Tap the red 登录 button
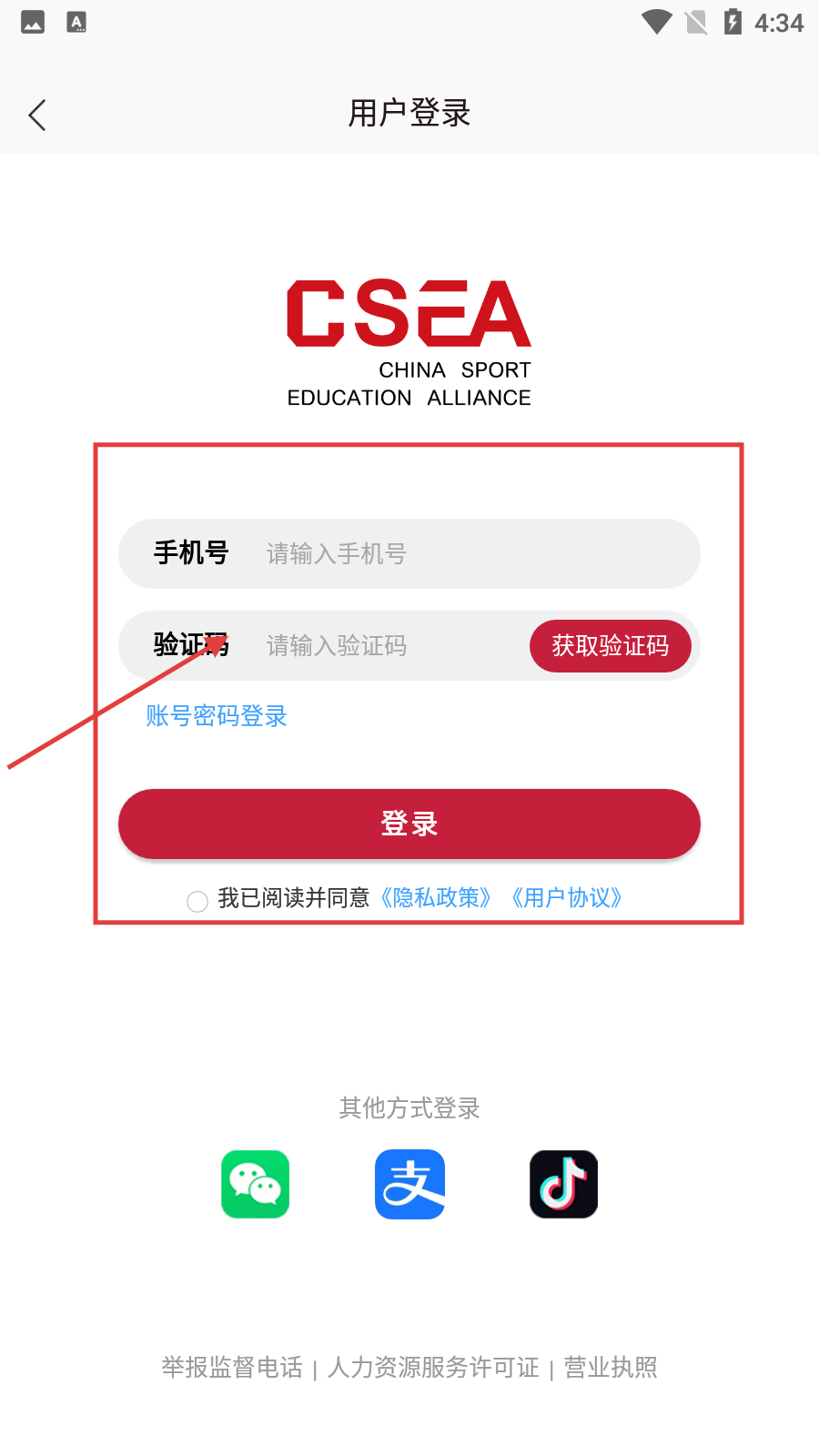Image resolution: width=819 pixels, height=1456 pixels. click(409, 824)
